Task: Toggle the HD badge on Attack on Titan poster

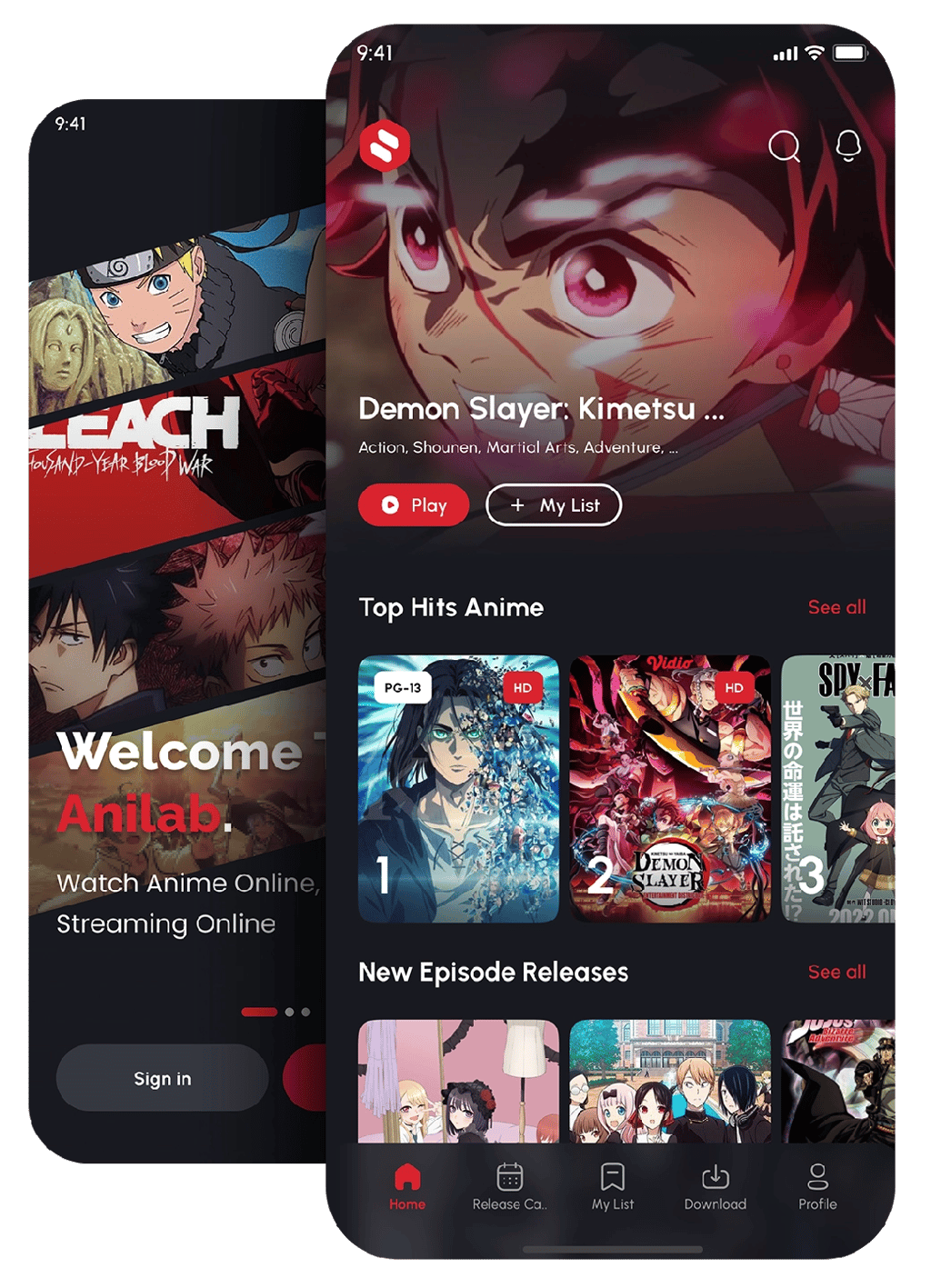Action: [521, 688]
